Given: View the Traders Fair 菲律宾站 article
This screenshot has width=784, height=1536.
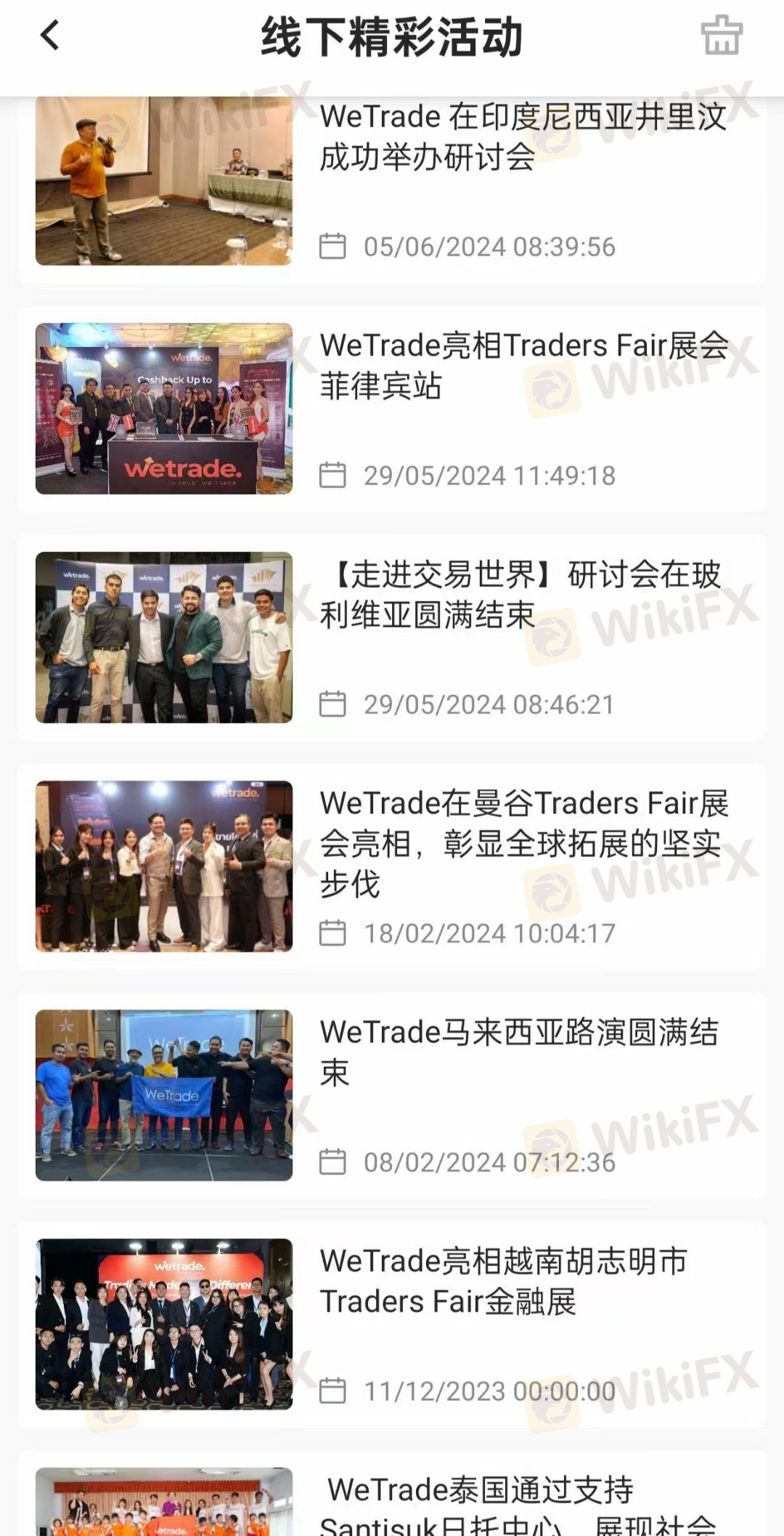Looking at the screenshot, I should tap(523, 365).
